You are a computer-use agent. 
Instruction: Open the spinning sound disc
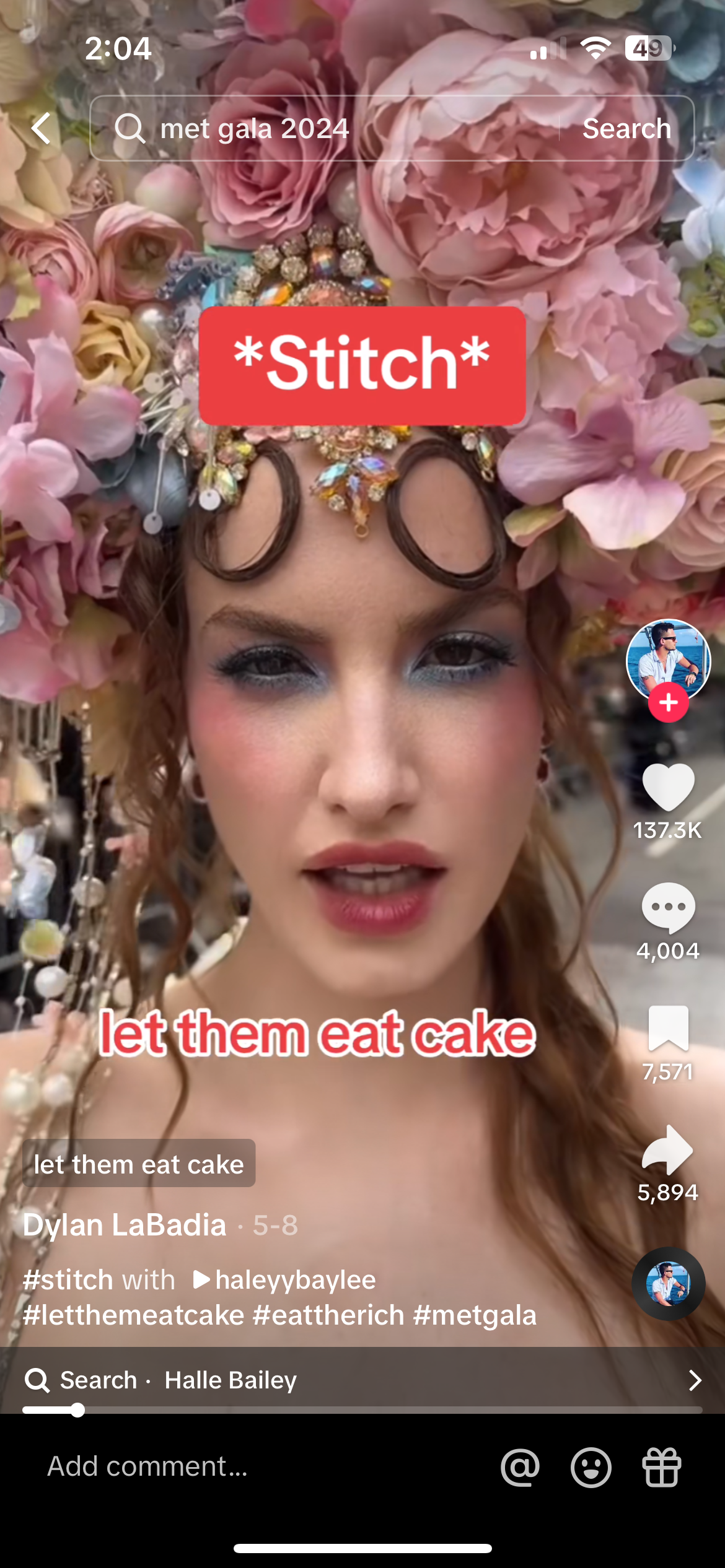click(668, 1284)
